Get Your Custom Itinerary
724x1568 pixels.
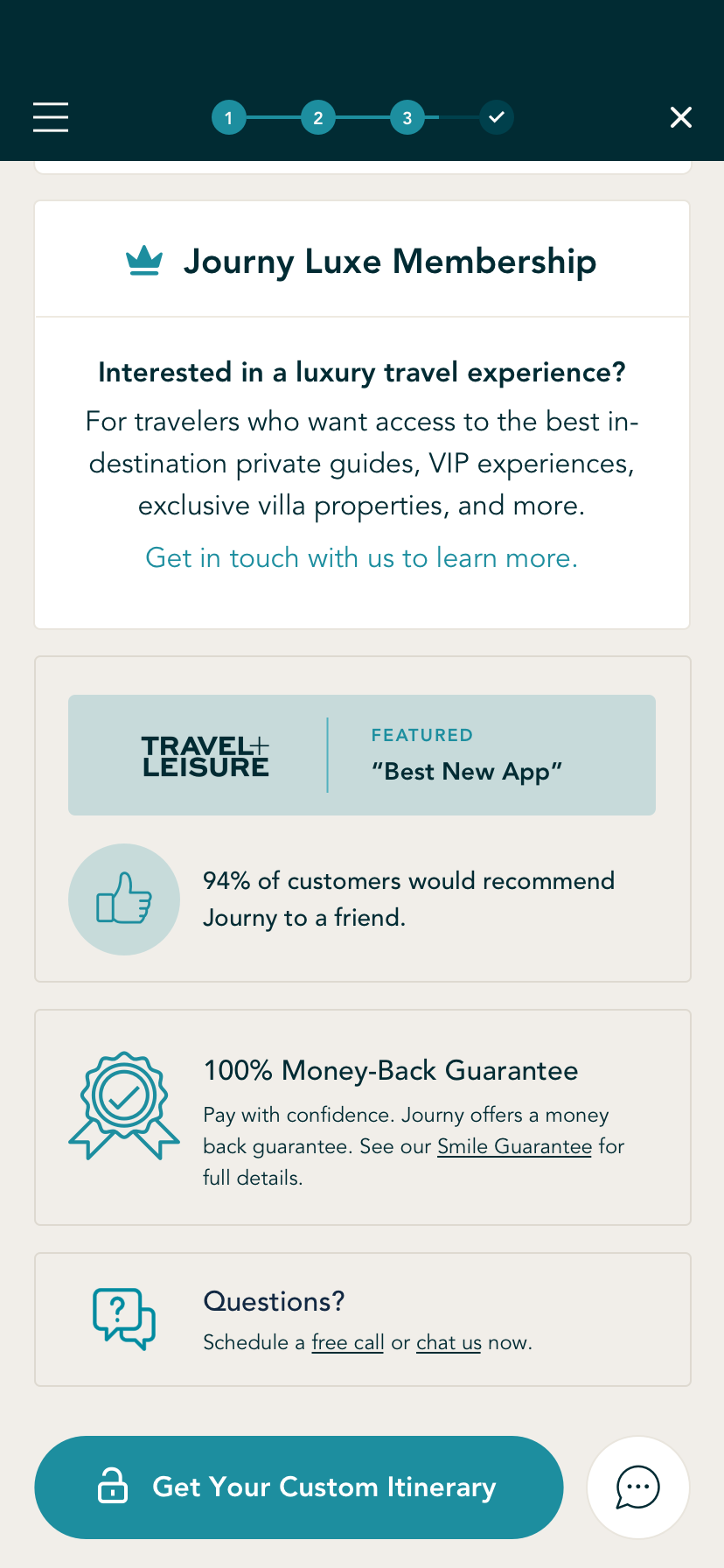pos(298,1487)
